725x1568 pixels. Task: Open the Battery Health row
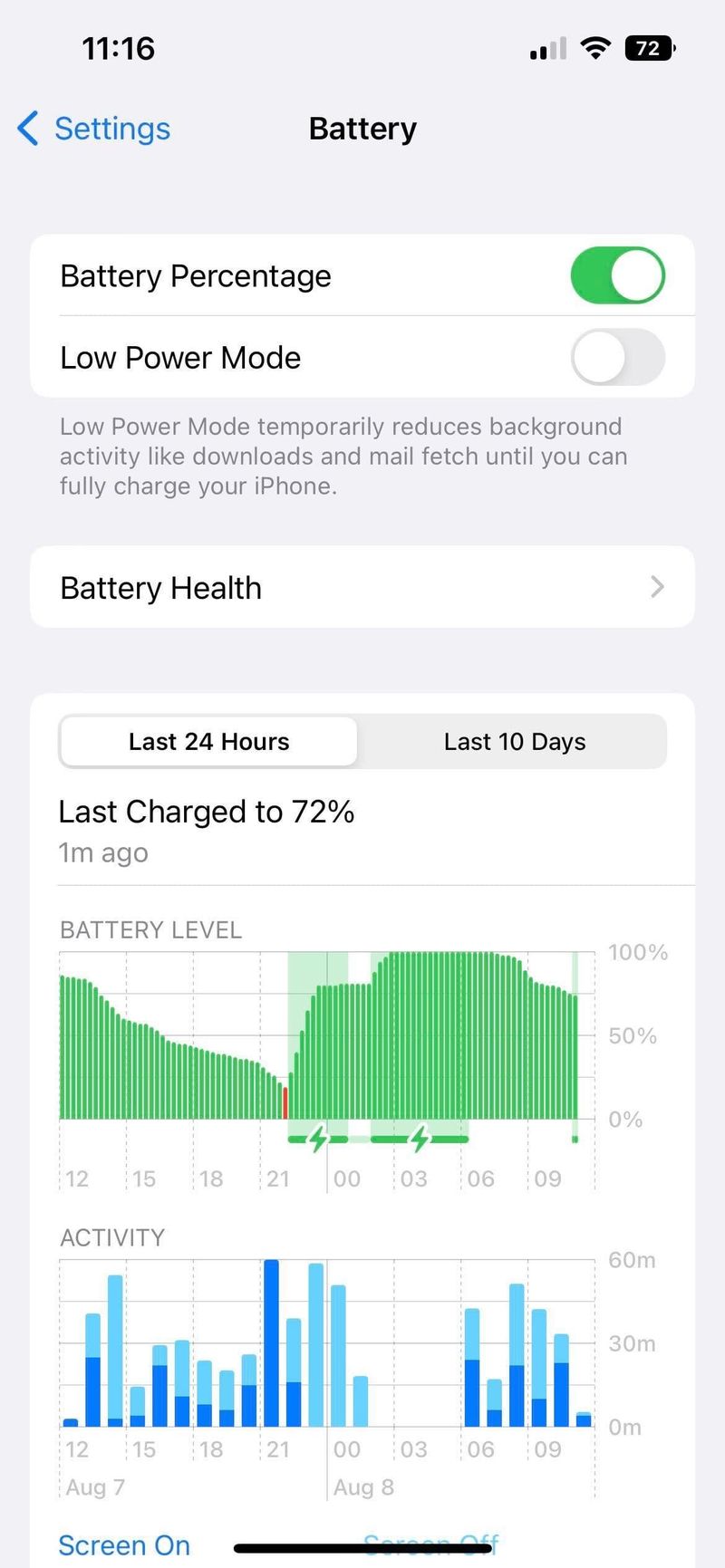point(362,587)
